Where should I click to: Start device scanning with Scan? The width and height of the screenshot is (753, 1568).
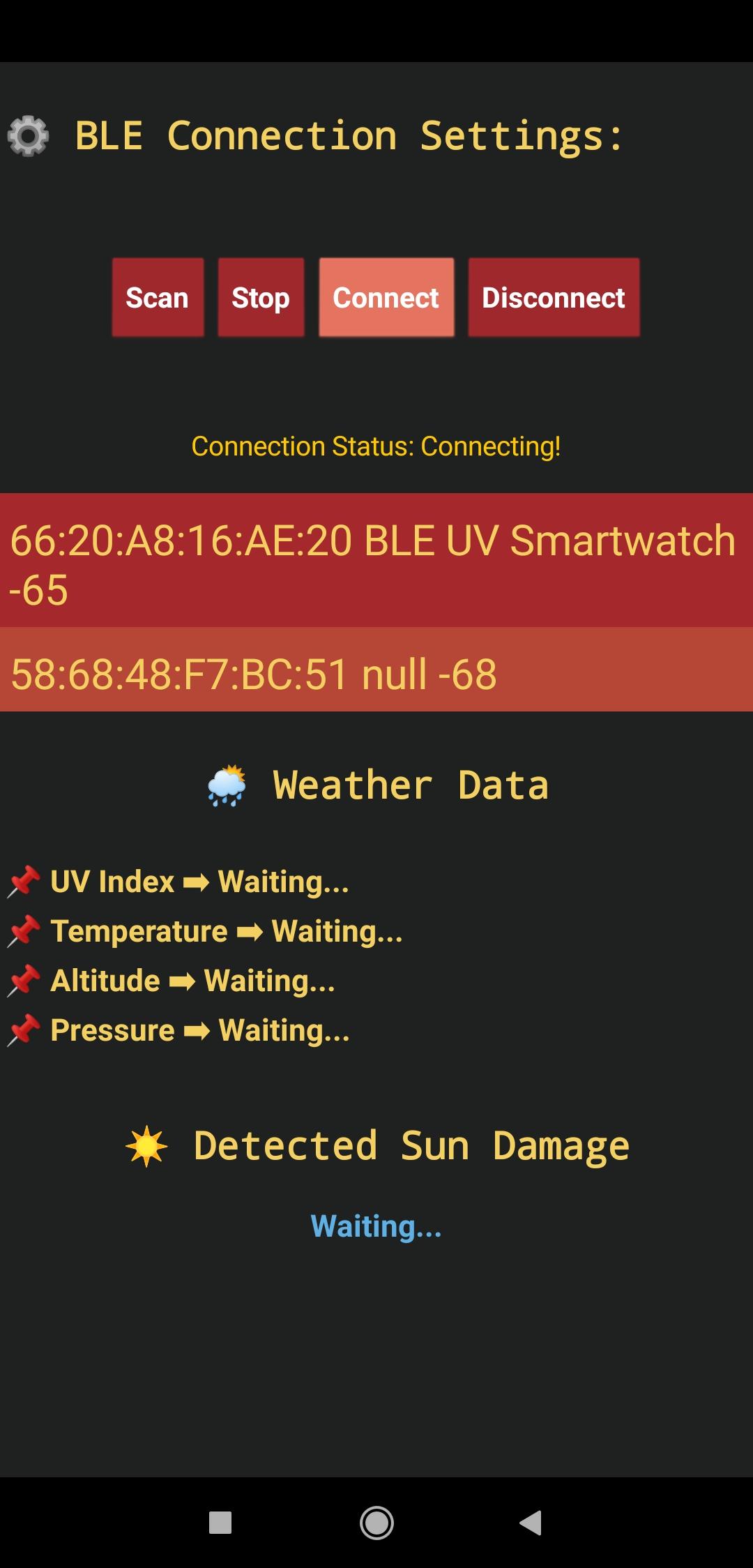point(157,298)
